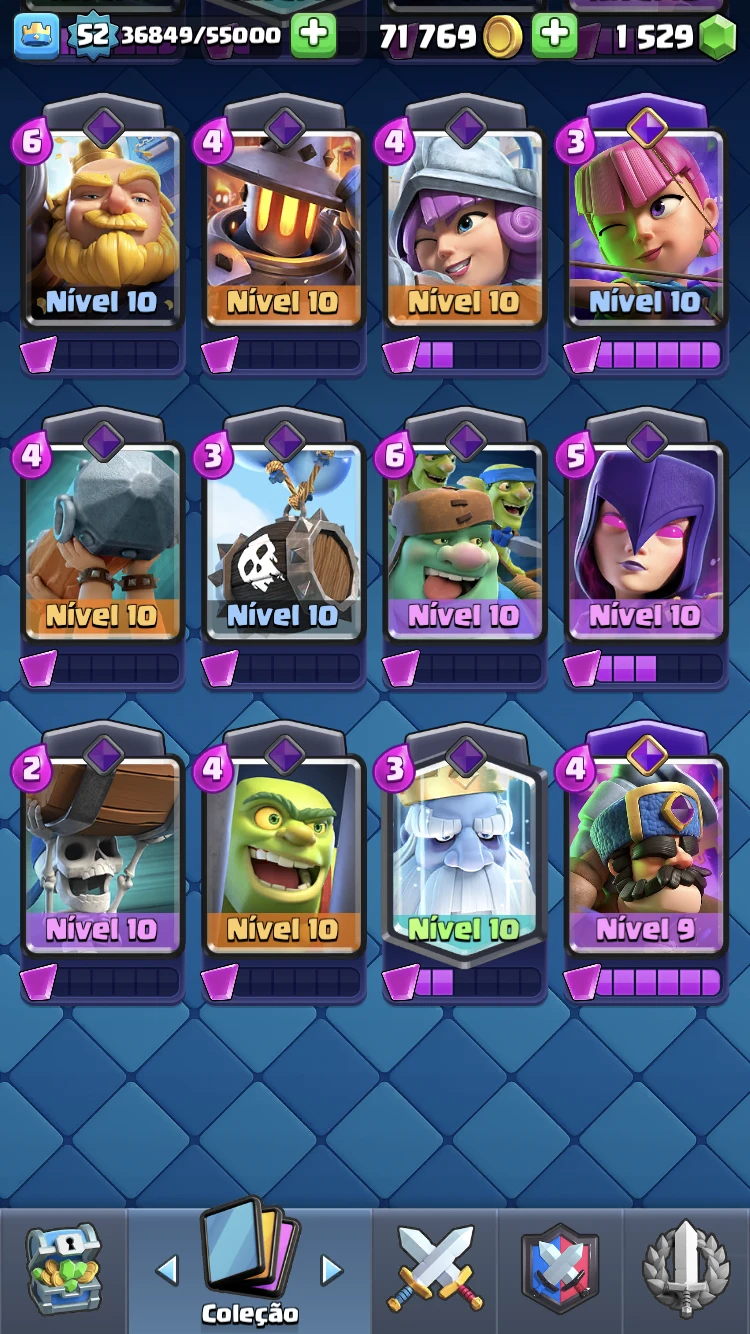The width and height of the screenshot is (750, 1334).
Task: Buy more gold with the plus button
Action: (x=554, y=37)
